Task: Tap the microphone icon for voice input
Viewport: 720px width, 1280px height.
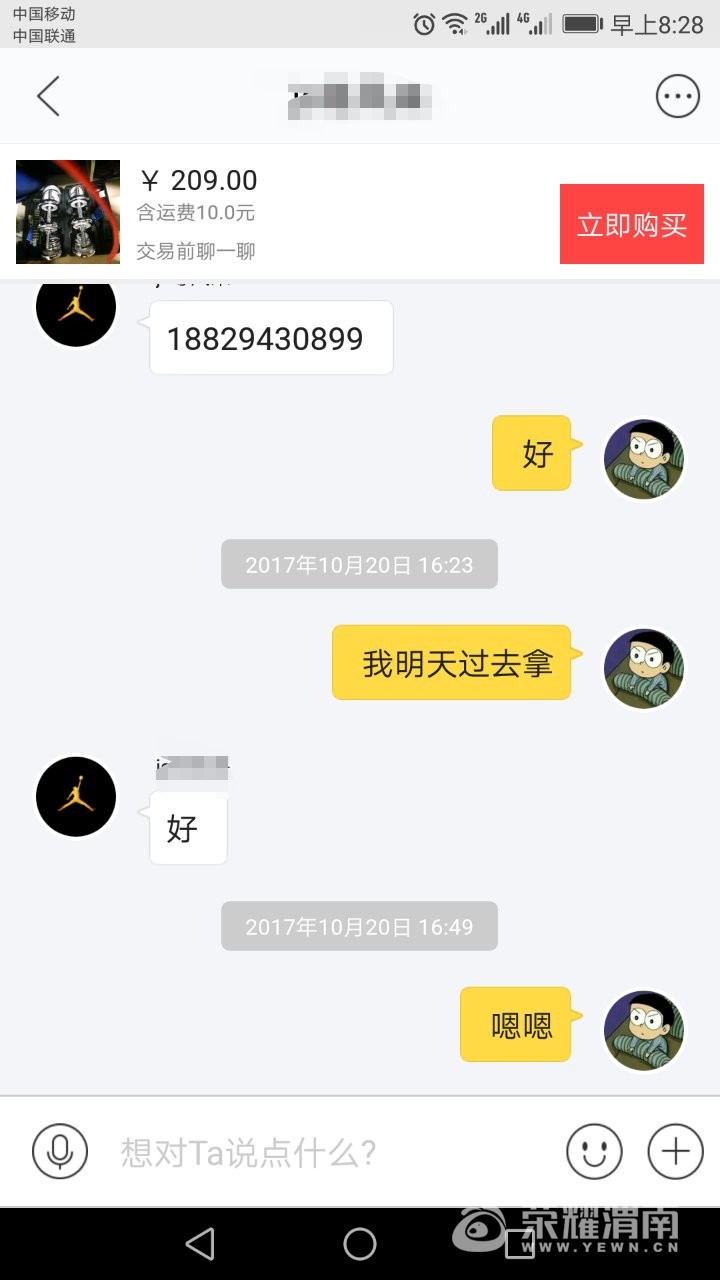Action: (x=60, y=1151)
